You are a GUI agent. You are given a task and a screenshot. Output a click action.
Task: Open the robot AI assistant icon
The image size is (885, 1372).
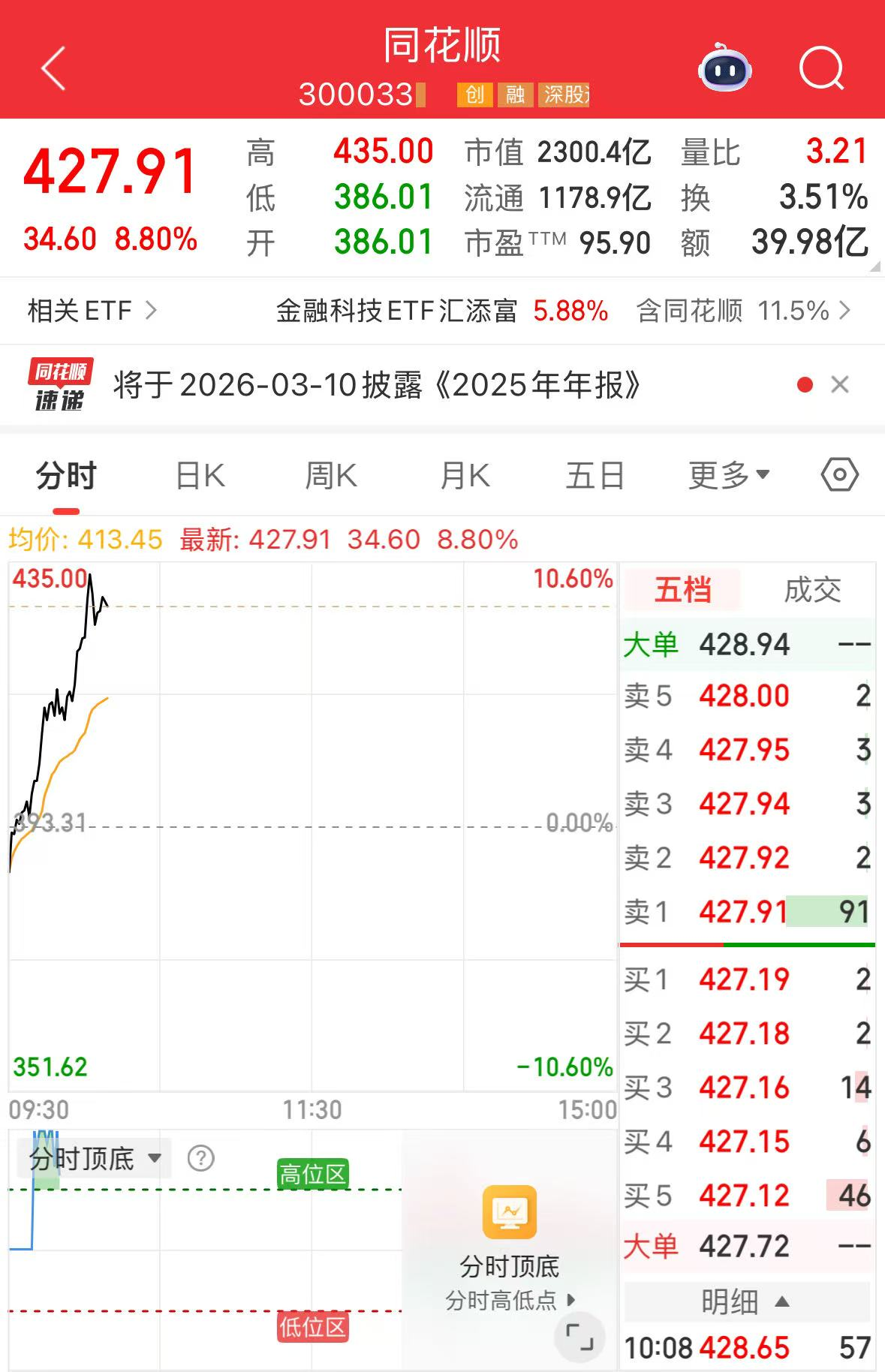[724, 68]
